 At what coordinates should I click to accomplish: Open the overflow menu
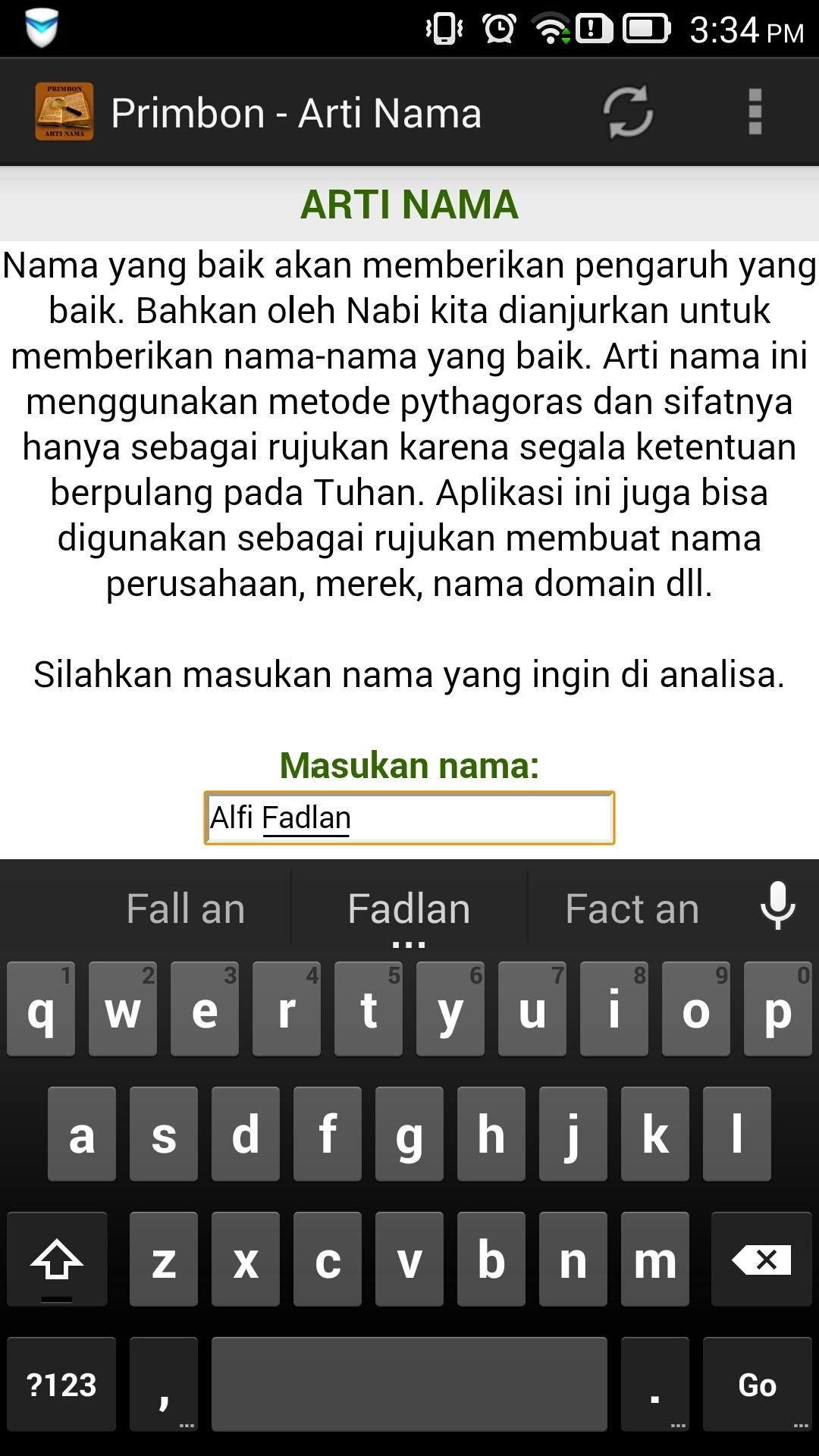pos(755,112)
